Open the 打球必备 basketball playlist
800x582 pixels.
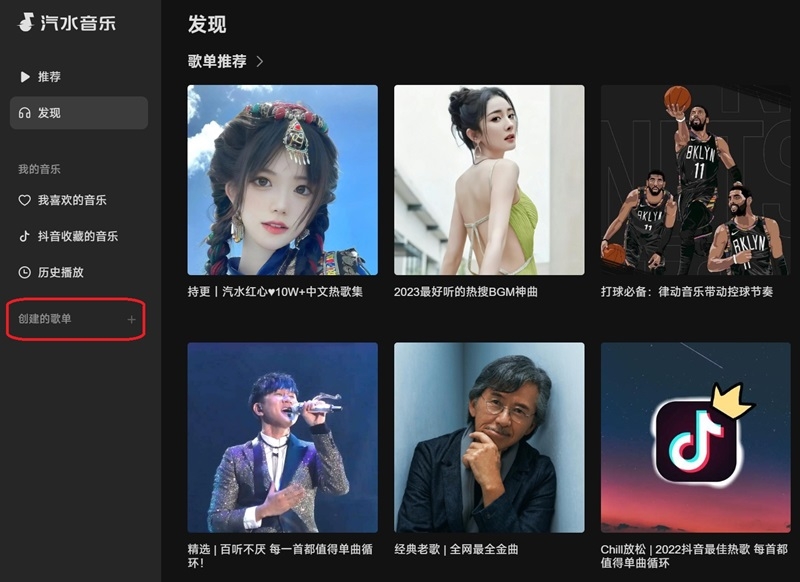tap(695, 180)
